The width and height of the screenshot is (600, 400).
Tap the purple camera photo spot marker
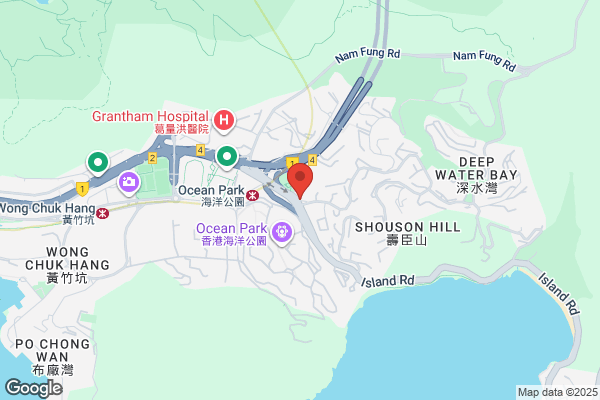pos(129,184)
